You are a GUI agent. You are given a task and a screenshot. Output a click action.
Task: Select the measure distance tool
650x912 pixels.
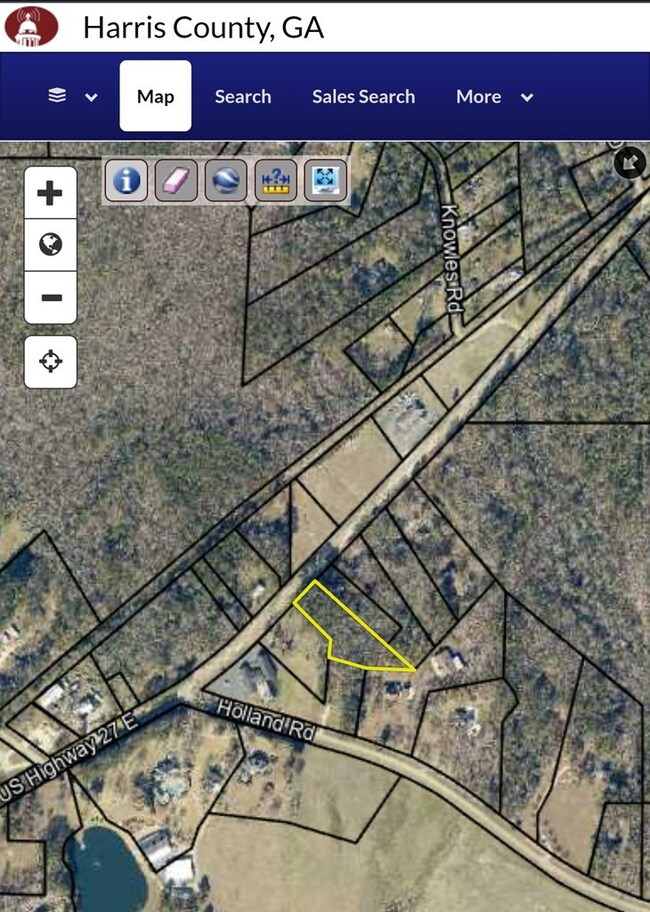click(x=274, y=181)
